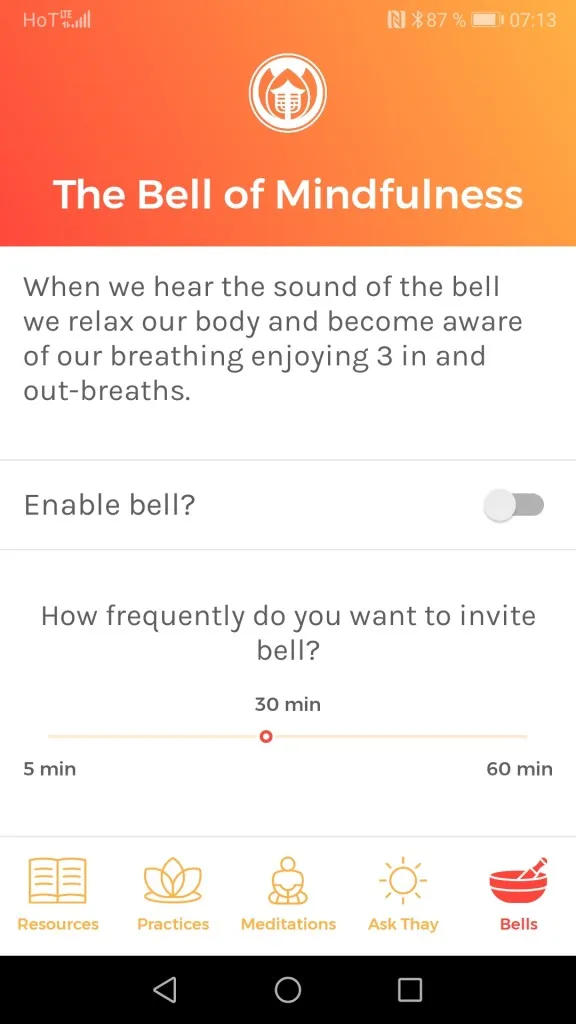Enable the mindfulness bell switch
The image size is (576, 1024).
click(x=514, y=505)
